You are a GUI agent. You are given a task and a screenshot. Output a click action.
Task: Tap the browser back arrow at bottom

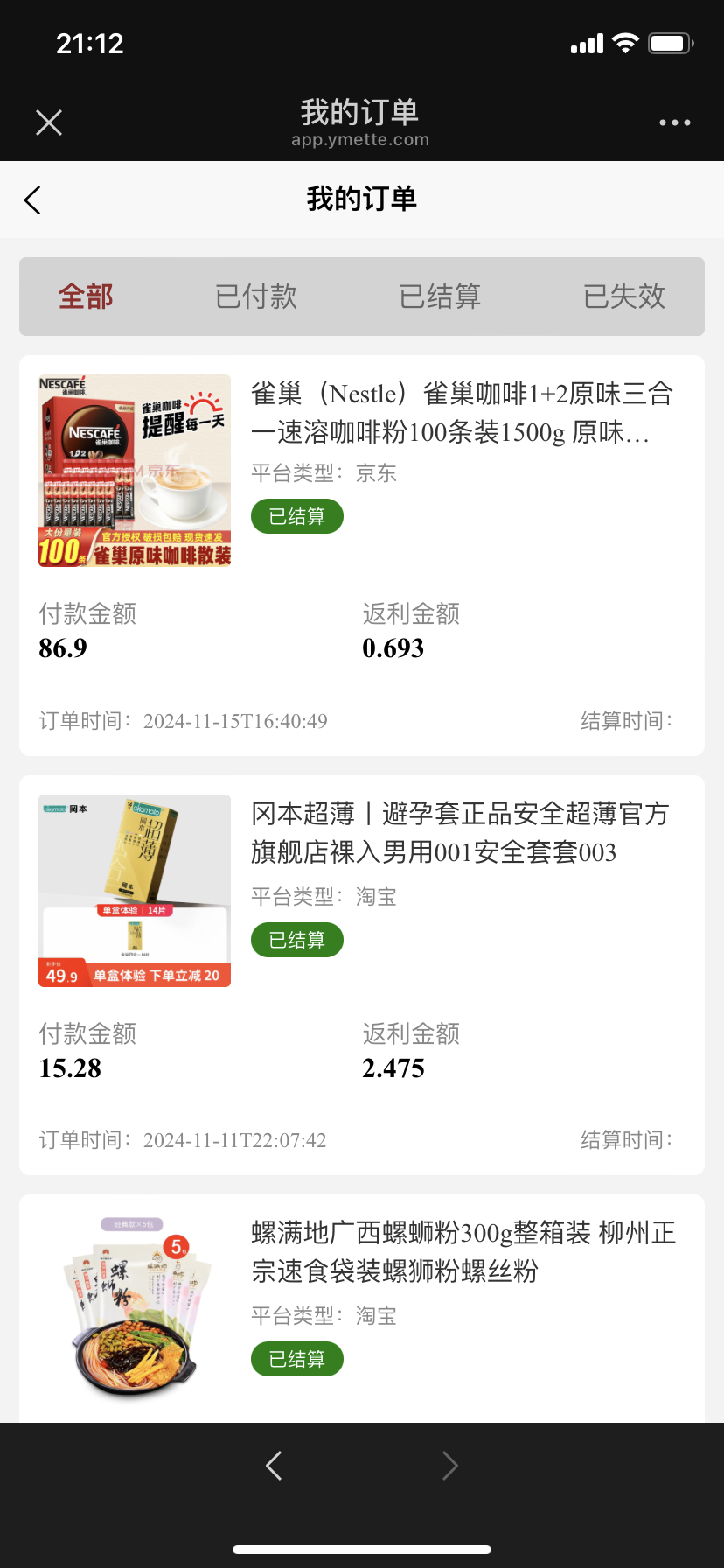274,1466
